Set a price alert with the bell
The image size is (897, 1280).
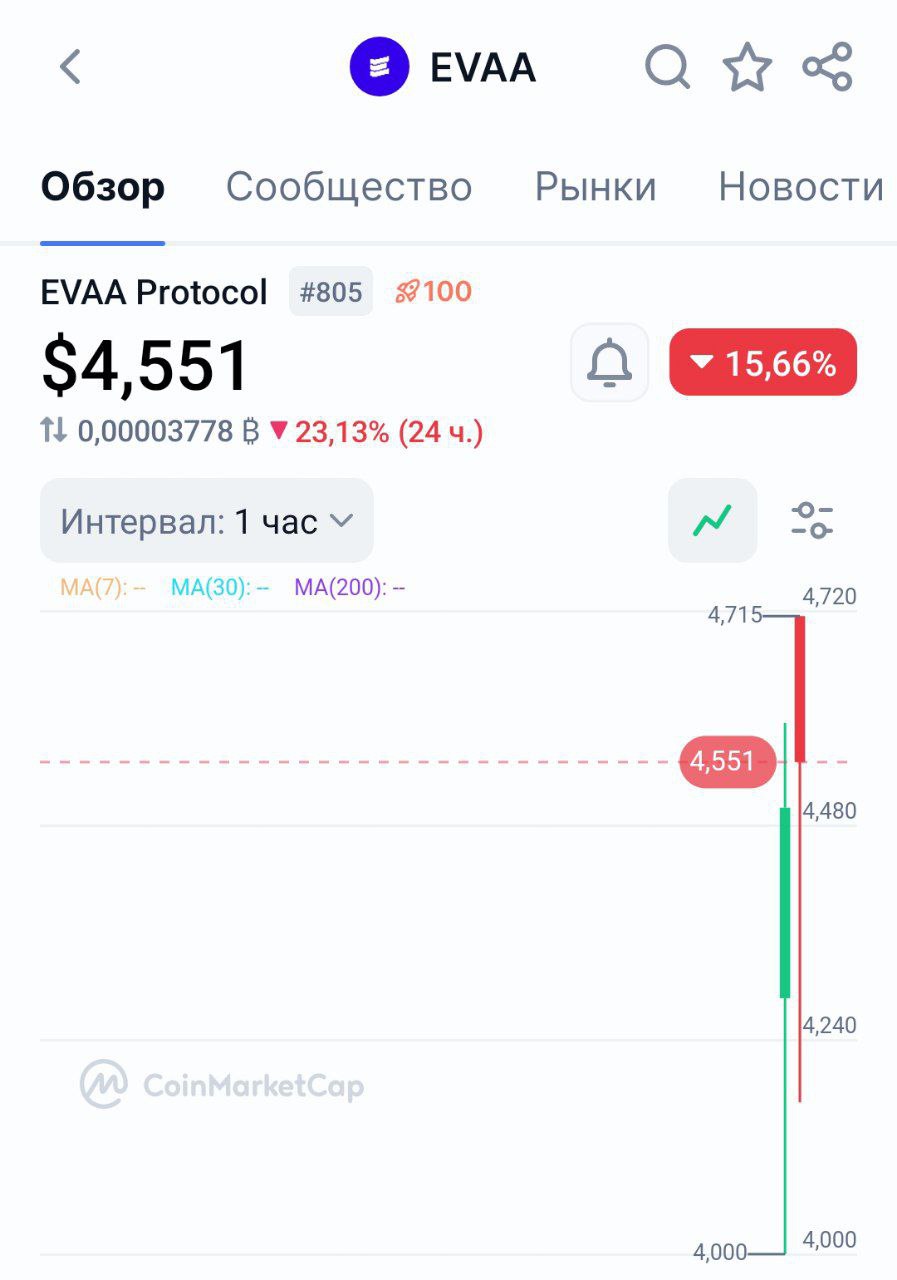point(609,362)
